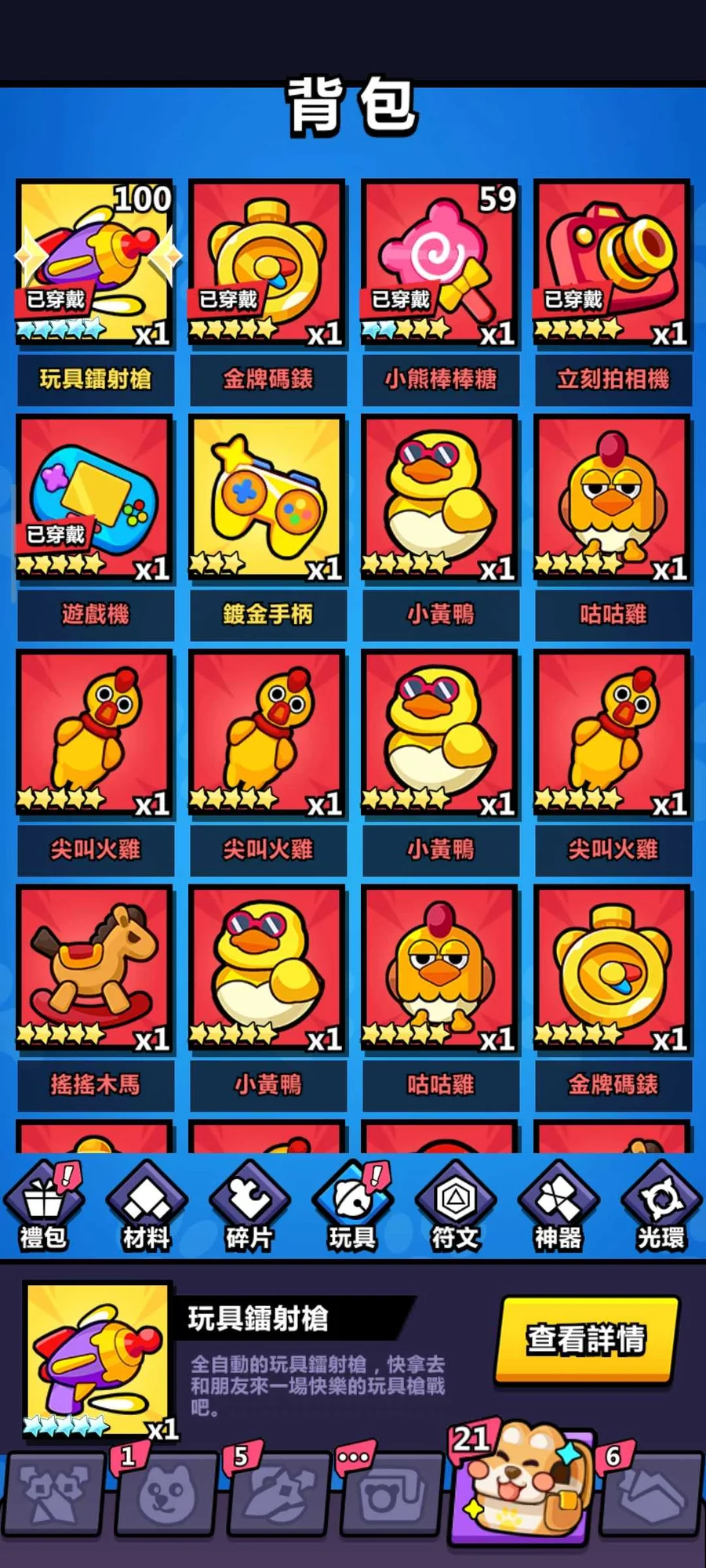
Task: Select the 立刻拍相機 item
Action: [613, 292]
